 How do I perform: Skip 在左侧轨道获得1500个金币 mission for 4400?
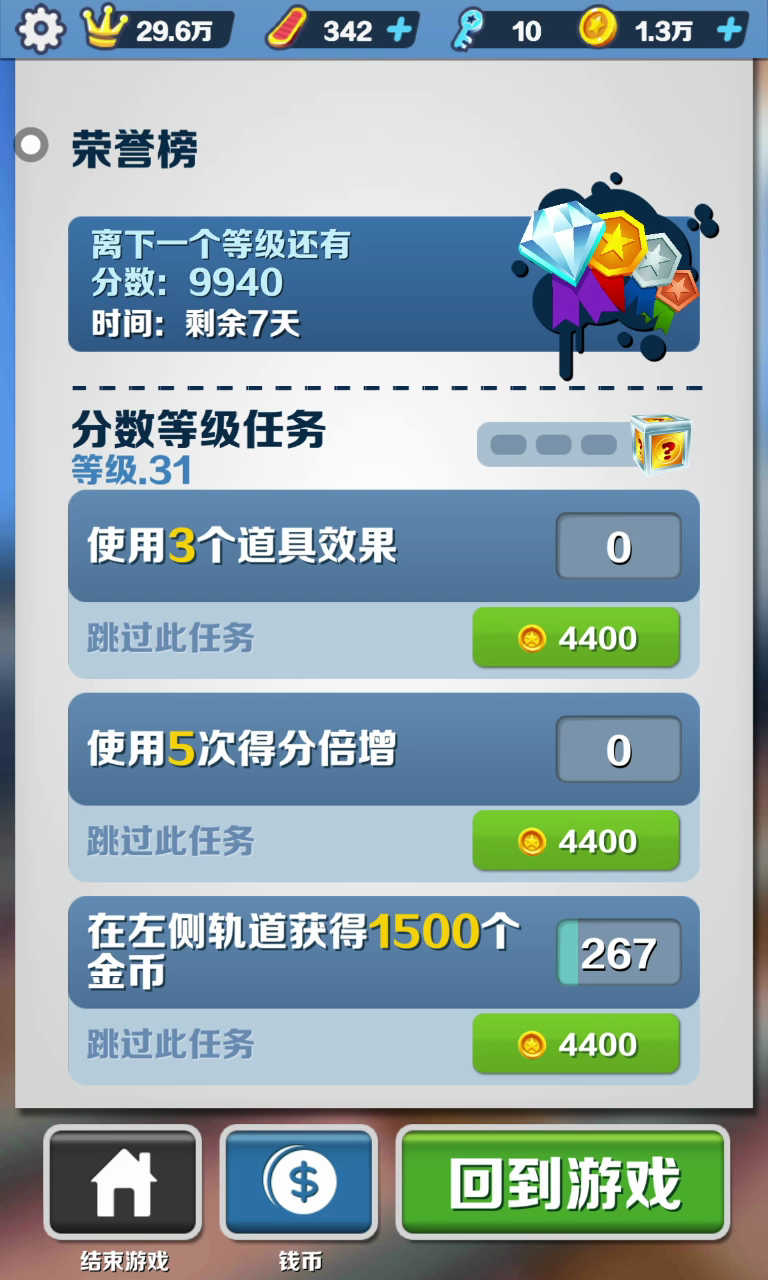coord(576,1044)
